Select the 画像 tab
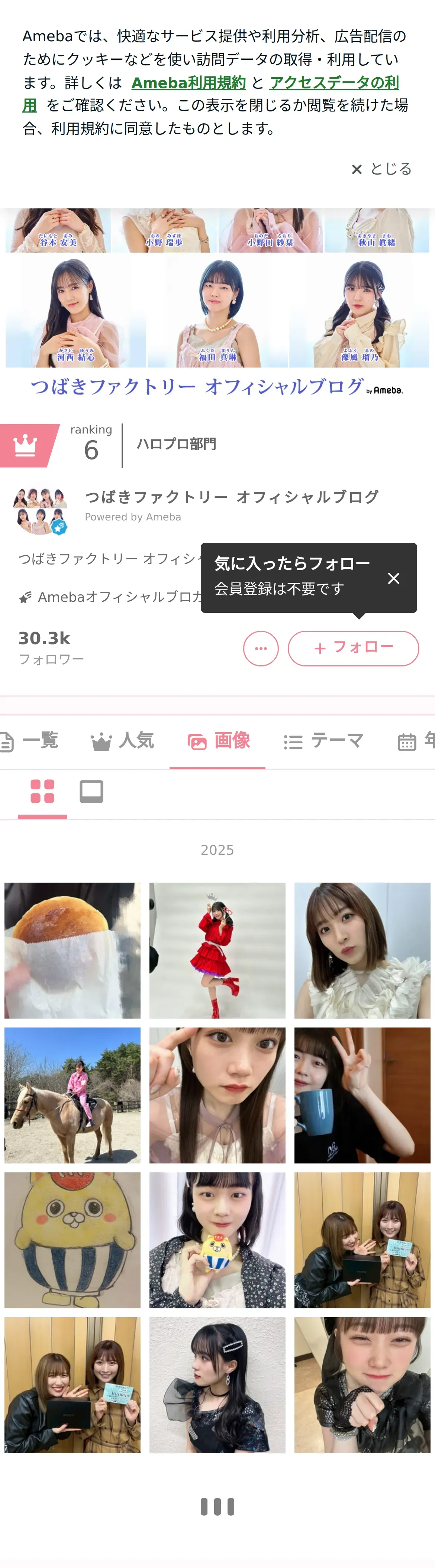 pos(218,741)
